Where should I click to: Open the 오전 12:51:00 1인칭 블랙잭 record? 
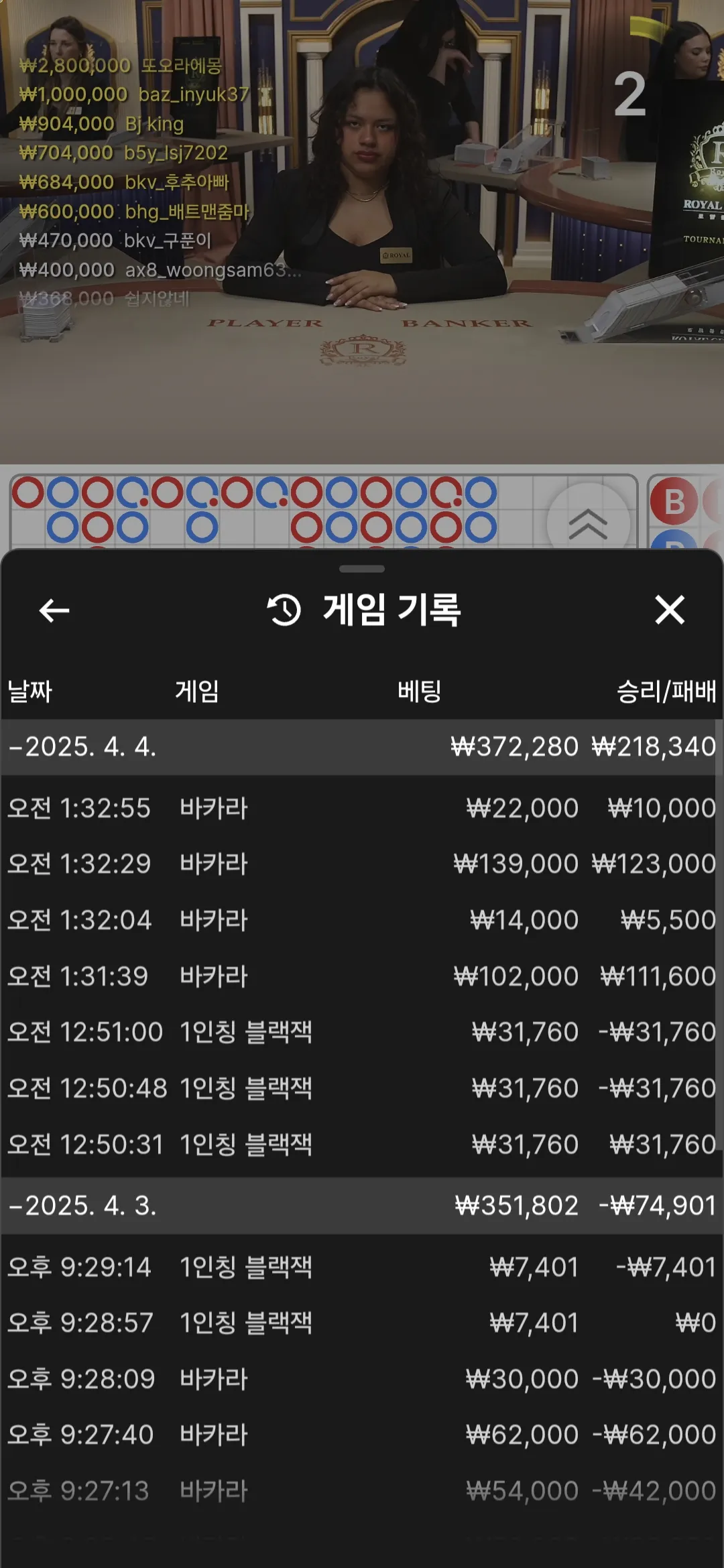[x=362, y=1032]
